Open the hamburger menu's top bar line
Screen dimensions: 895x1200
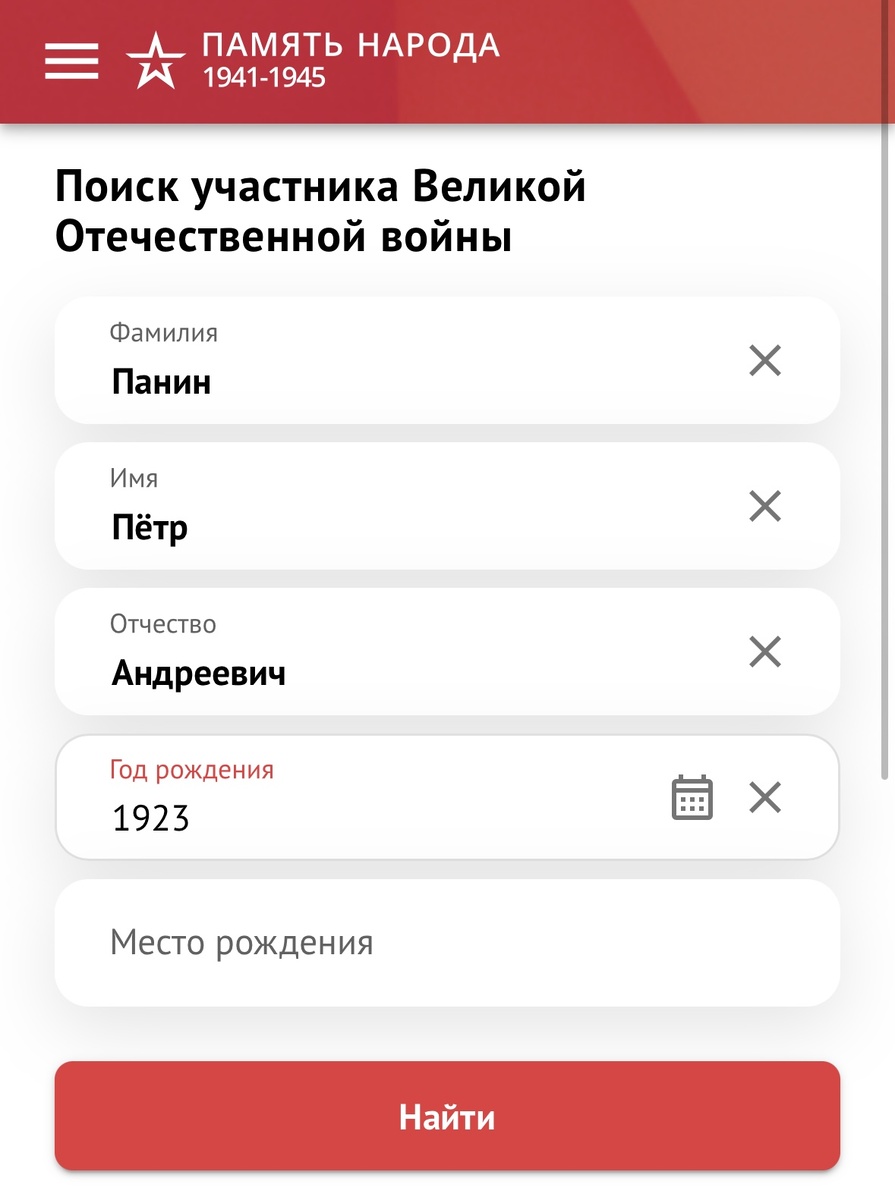click(x=71, y=45)
